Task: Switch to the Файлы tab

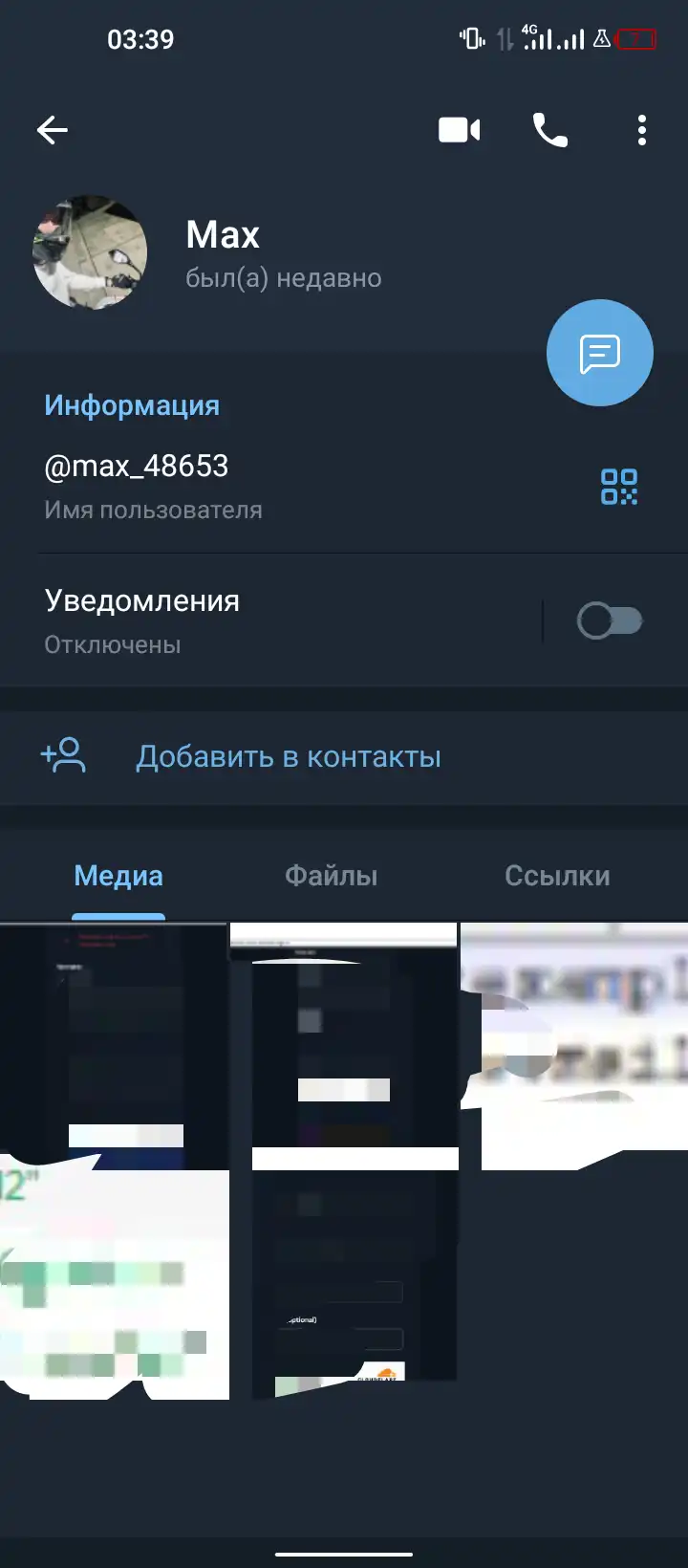Action: [x=332, y=876]
